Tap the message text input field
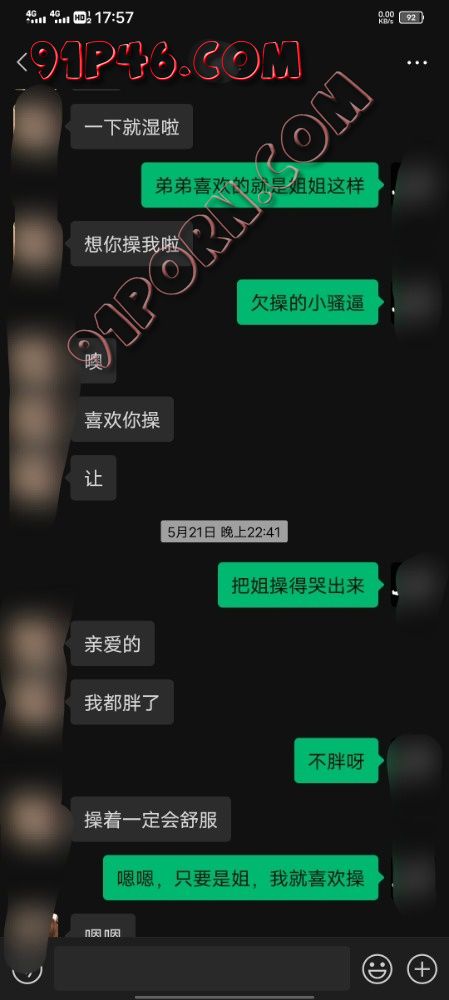The height and width of the screenshot is (1000, 449). 202,968
